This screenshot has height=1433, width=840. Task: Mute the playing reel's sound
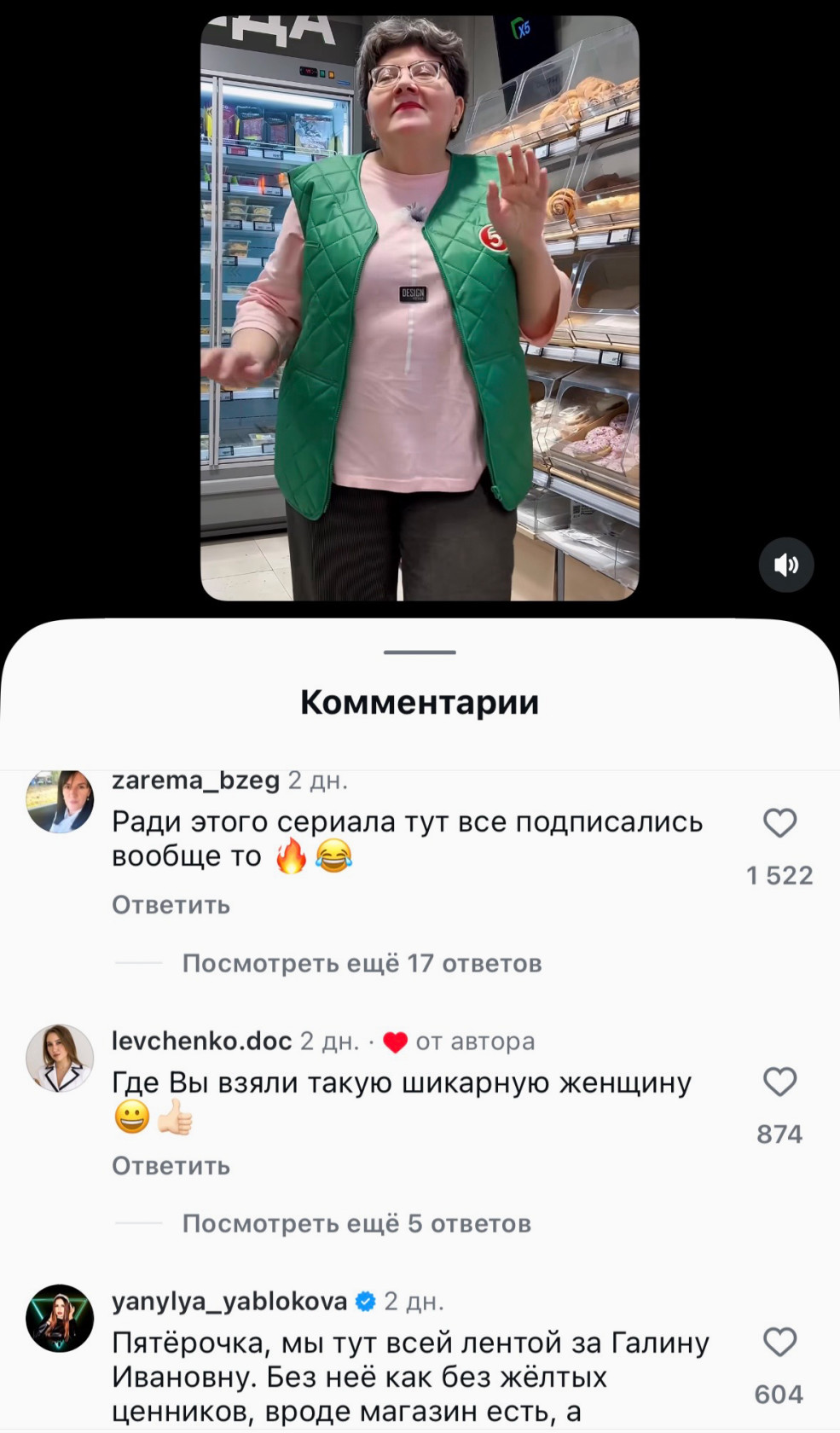coord(786,565)
